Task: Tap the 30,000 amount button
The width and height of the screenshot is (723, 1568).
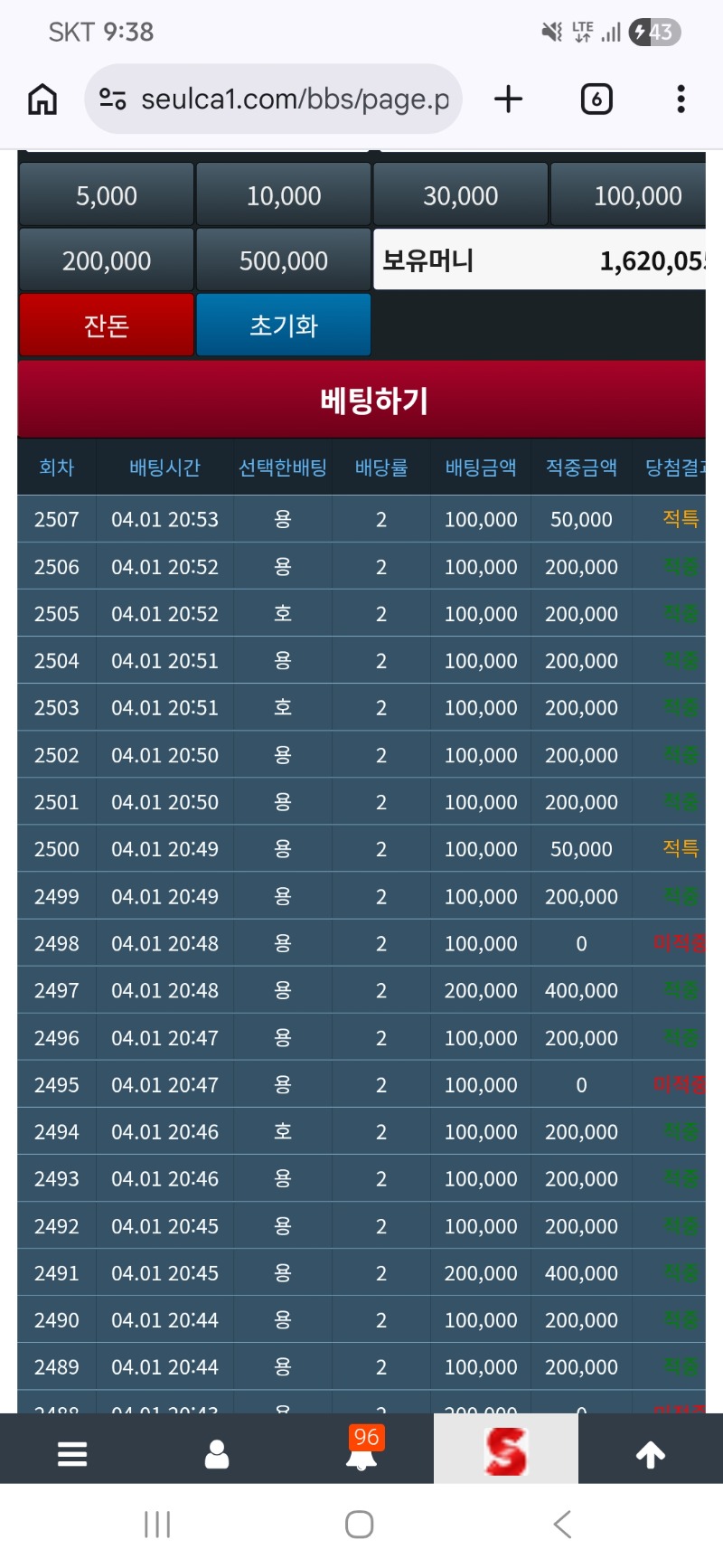Action: click(461, 195)
